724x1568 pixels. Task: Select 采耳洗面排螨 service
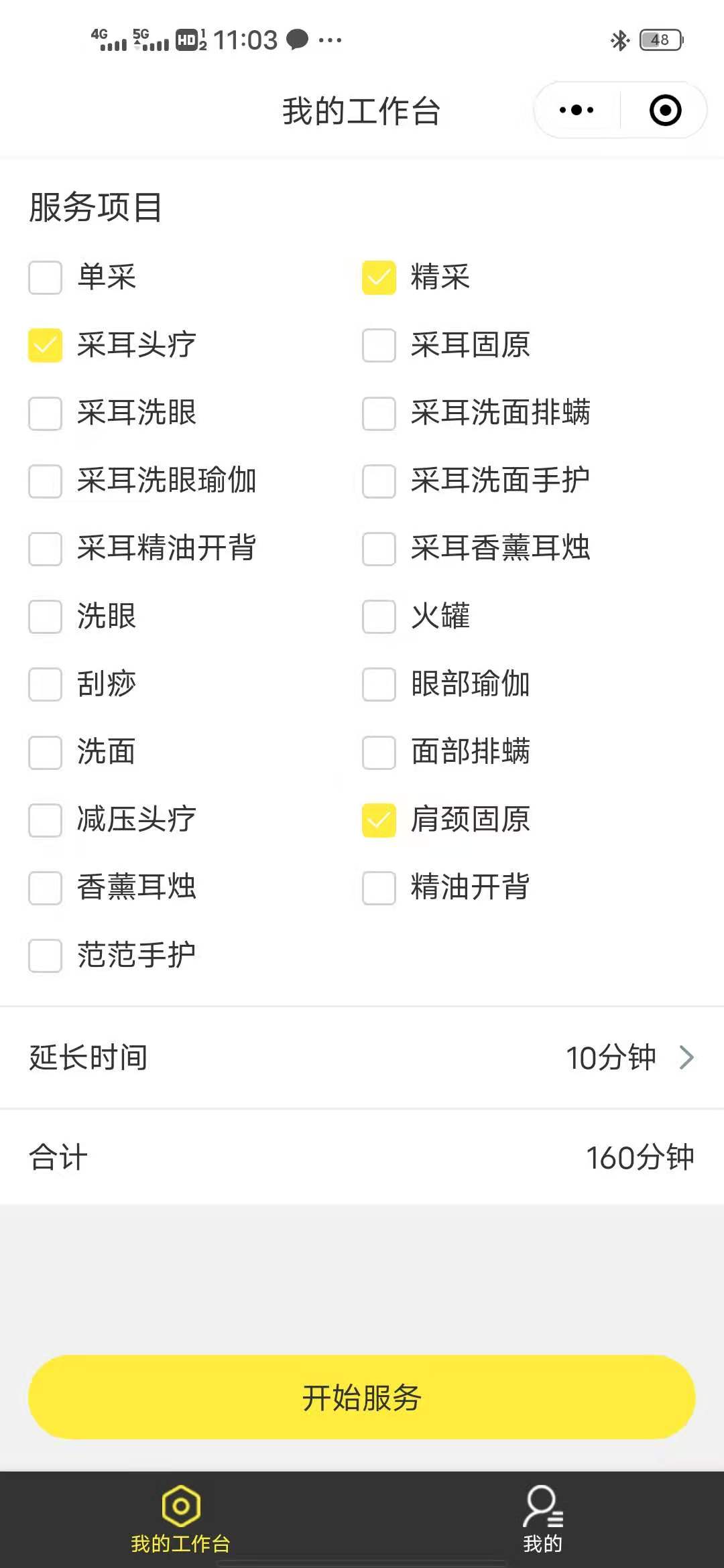coord(379,413)
